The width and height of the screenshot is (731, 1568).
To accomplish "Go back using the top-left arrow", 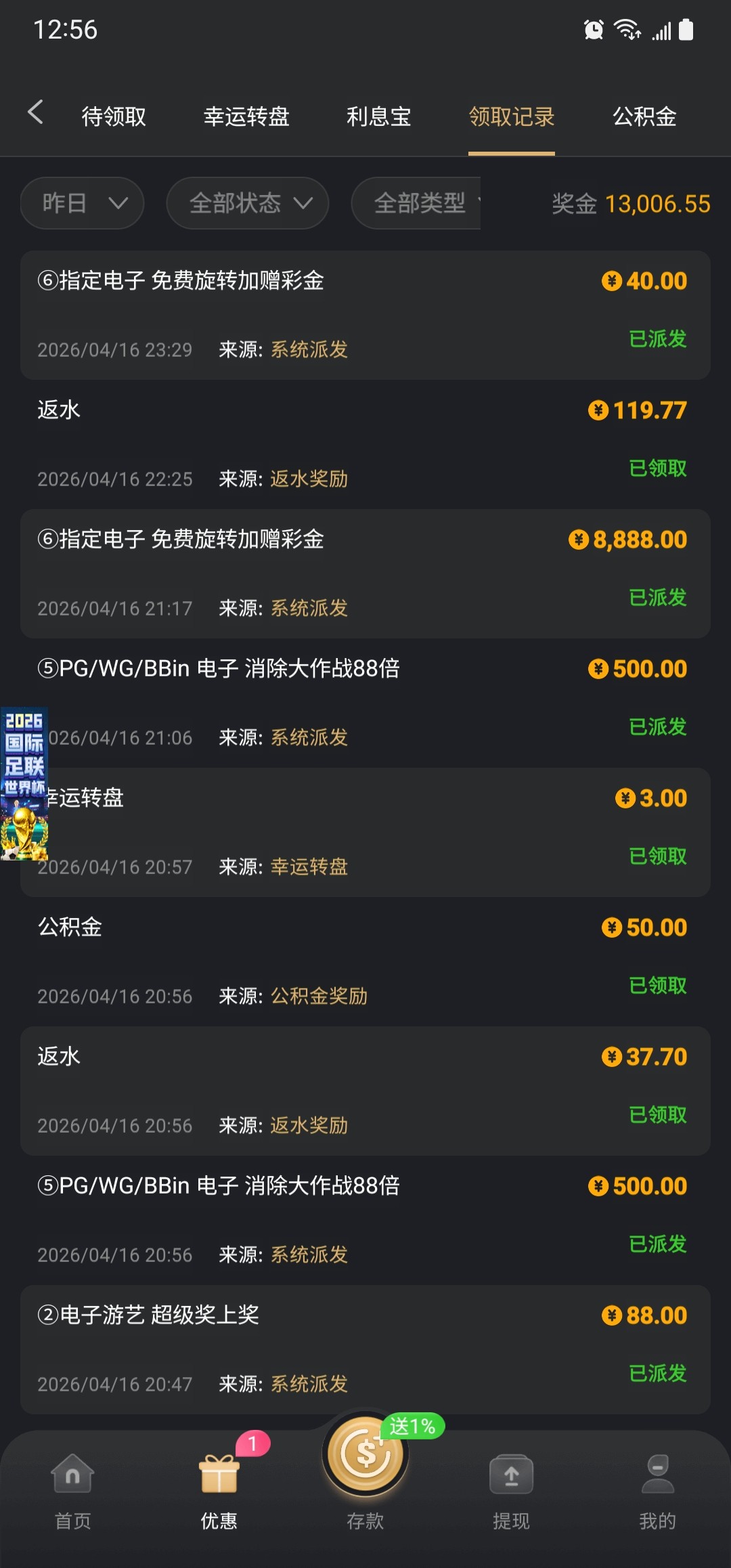I will pyautogui.click(x=35, y=113).
